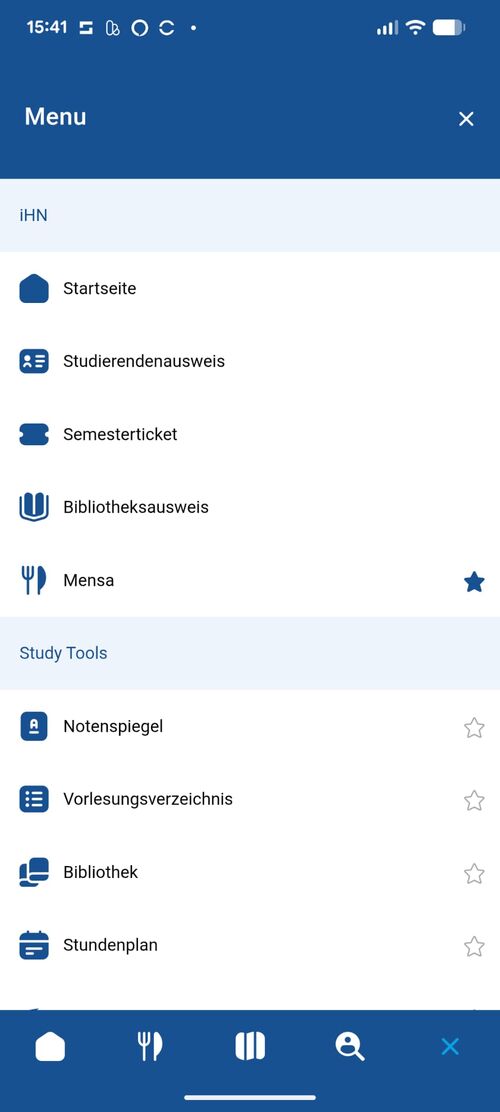Show the Bibliotheksausweis
The width and height of the screenshot is (500, 1112).
250,508
